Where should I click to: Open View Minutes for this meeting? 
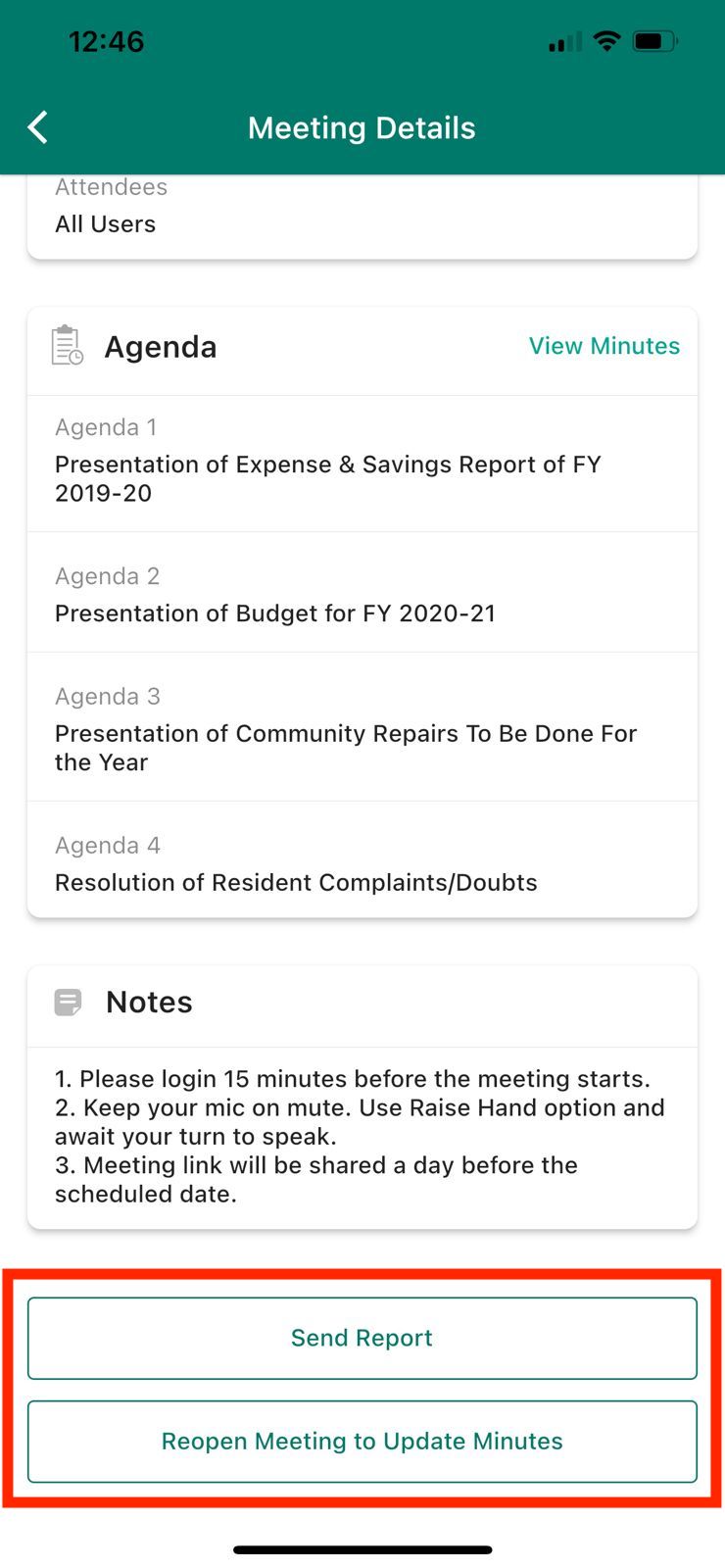604,346
